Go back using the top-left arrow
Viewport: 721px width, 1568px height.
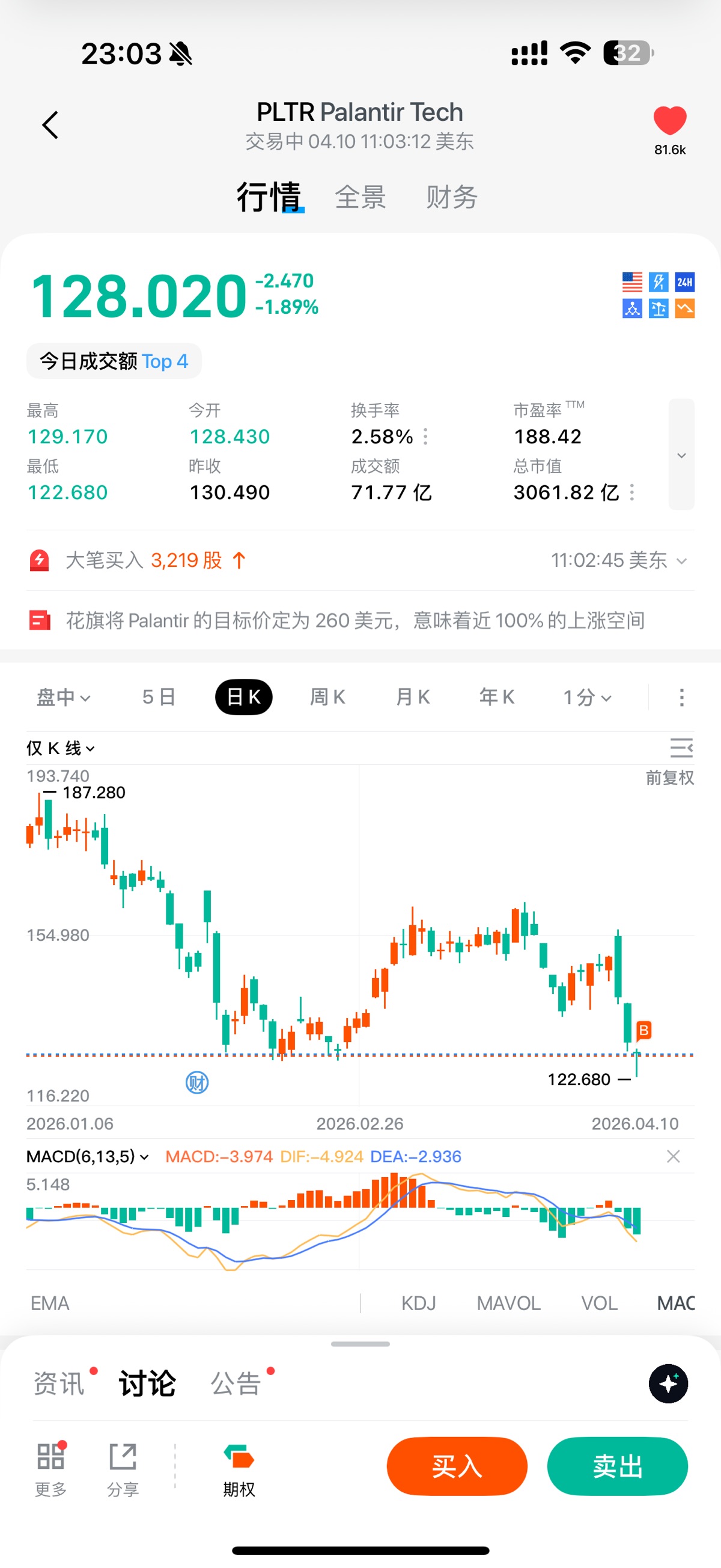coord(50,125)
